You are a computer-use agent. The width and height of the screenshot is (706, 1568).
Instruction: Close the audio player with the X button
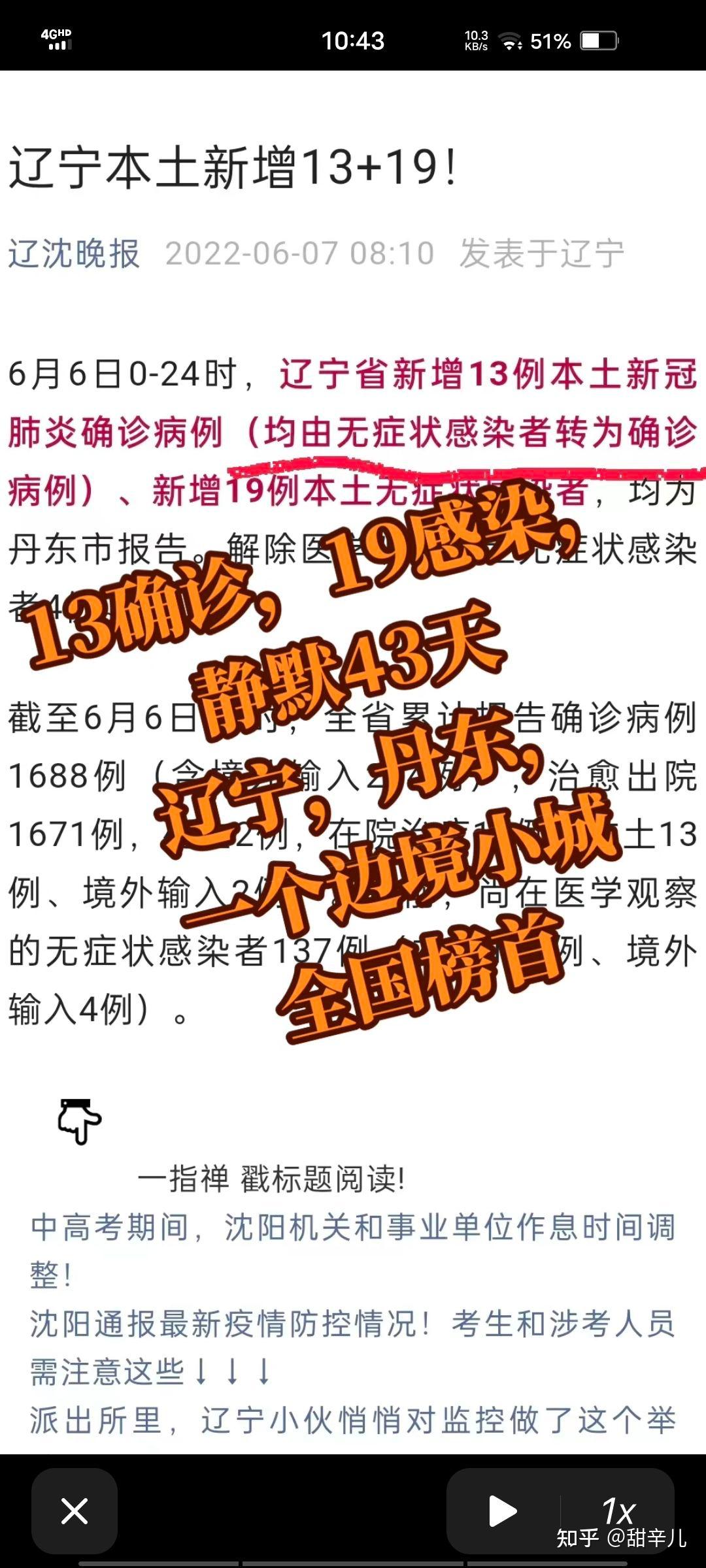[75, 1511]
